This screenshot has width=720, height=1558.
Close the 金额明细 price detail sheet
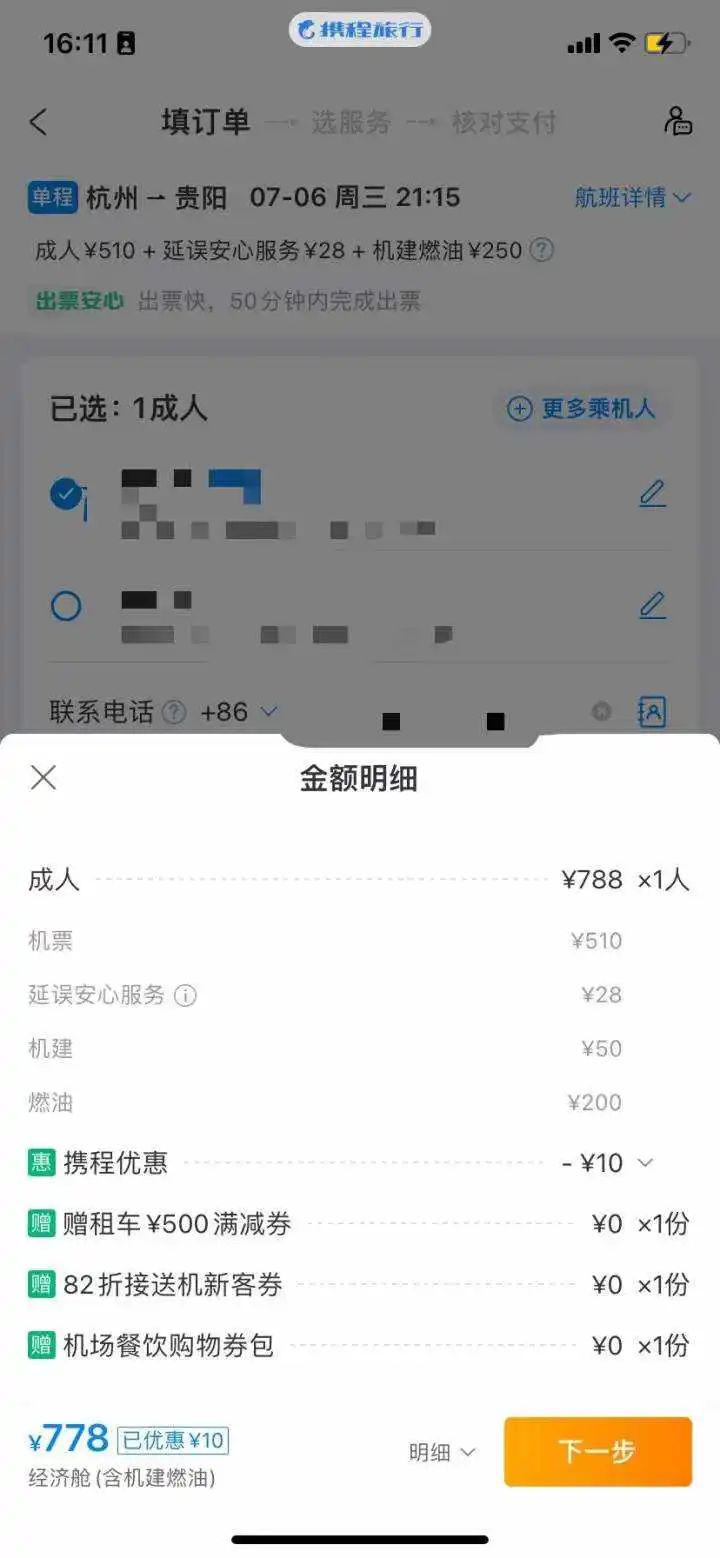43,777
